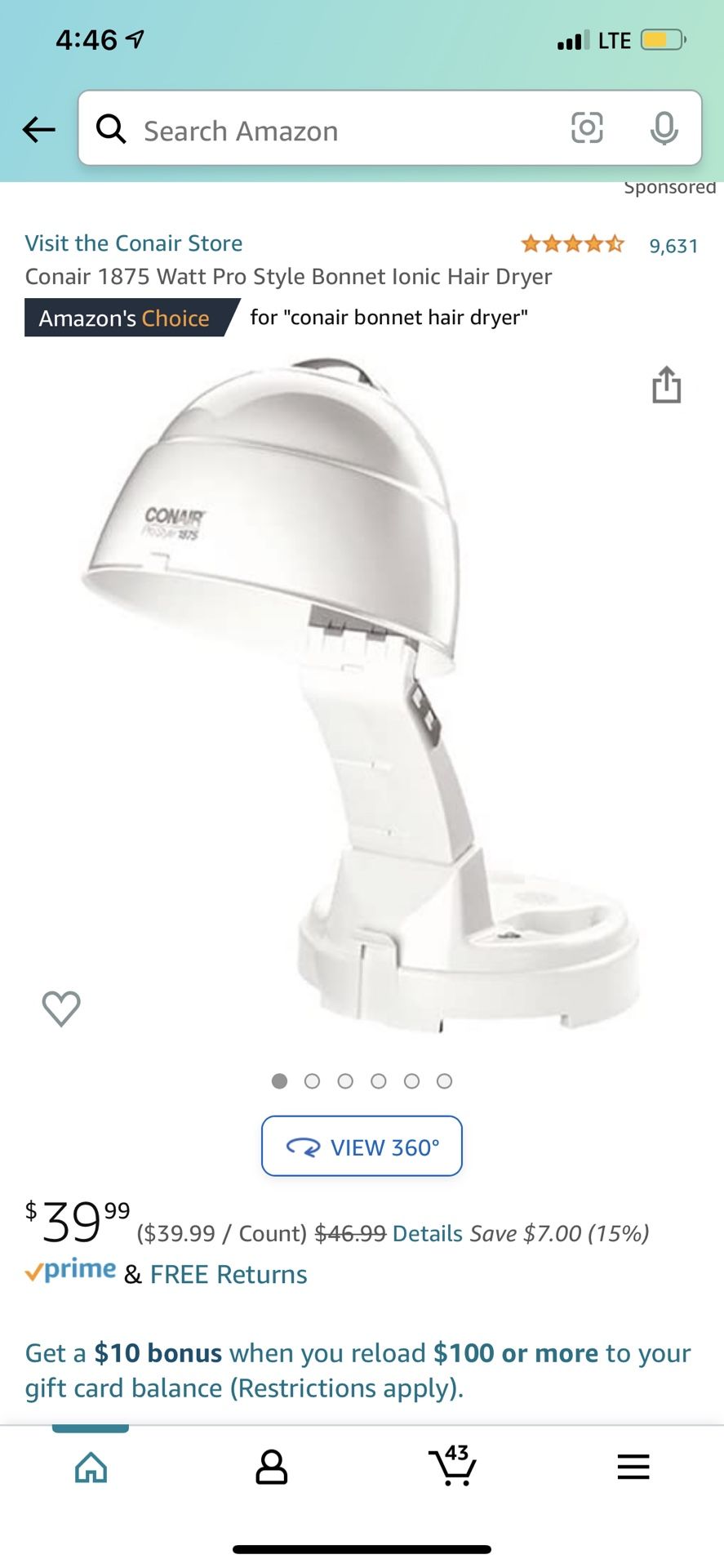724x1568 pixels.
Task: Open the account profile tab
Action: [x=272, y=1468]
